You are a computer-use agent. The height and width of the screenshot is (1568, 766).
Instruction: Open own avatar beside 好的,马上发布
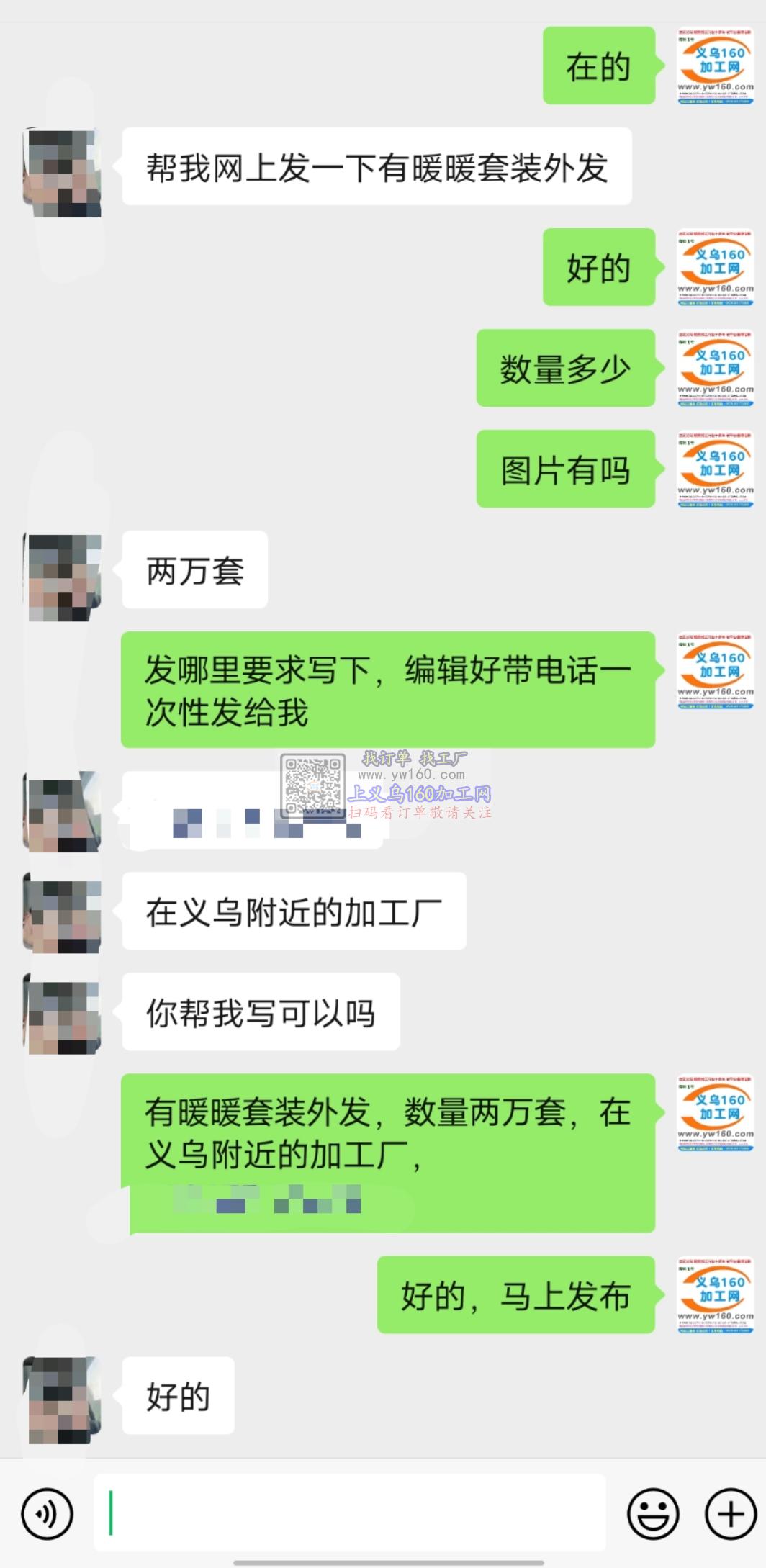715,1294
